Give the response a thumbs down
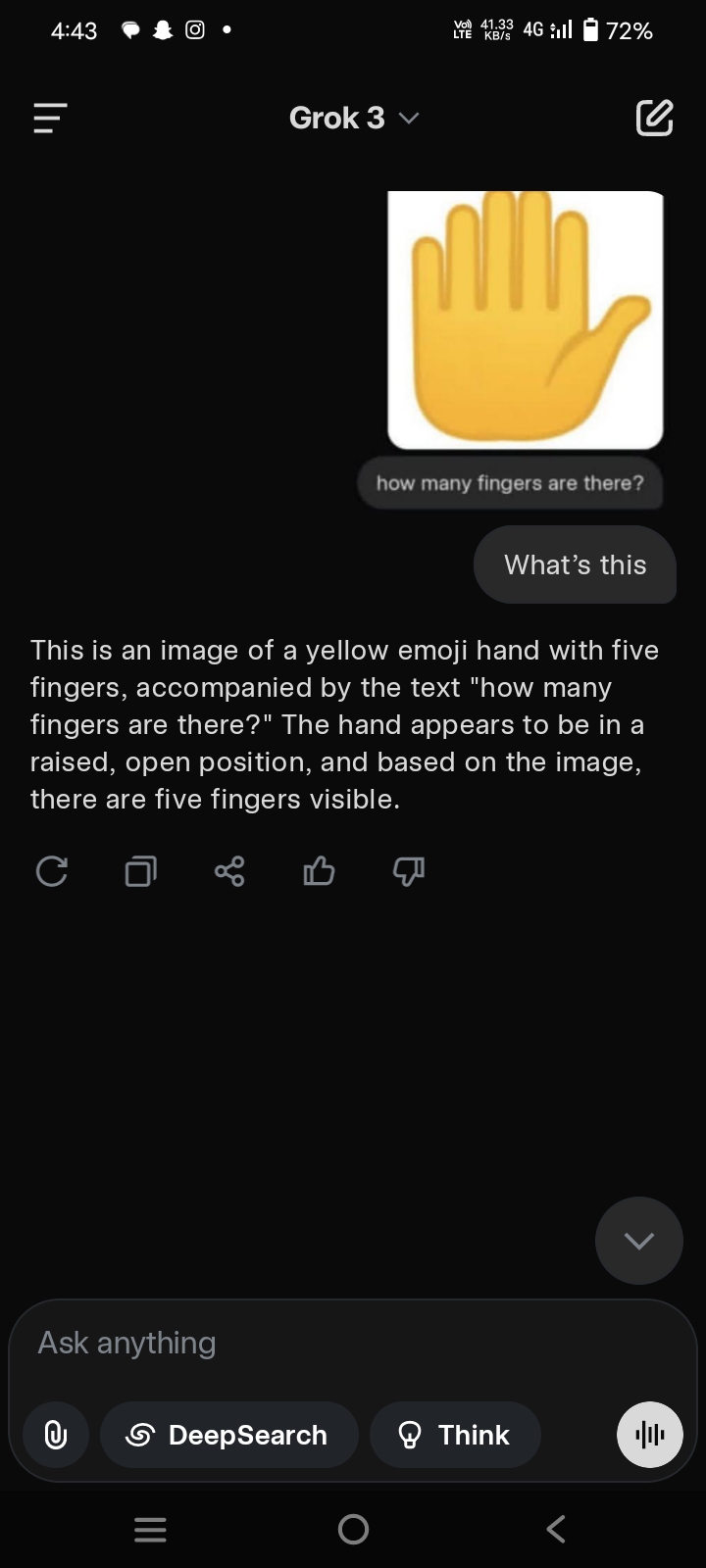The height and width of the screenshot is (1568, 706). [x=408, y=871]
